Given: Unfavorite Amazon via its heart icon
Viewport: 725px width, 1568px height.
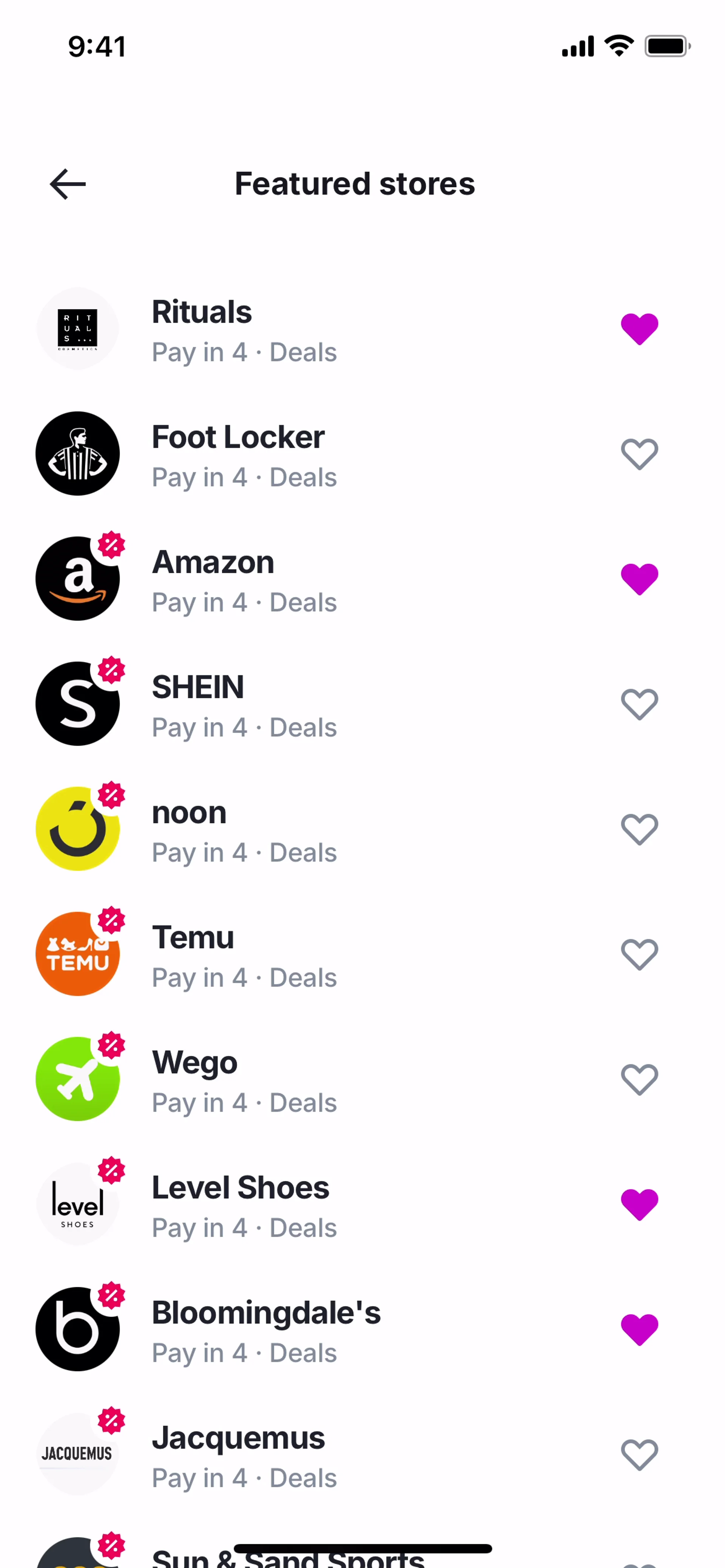Looking at the screenshot, I should [x=639, y=580].
